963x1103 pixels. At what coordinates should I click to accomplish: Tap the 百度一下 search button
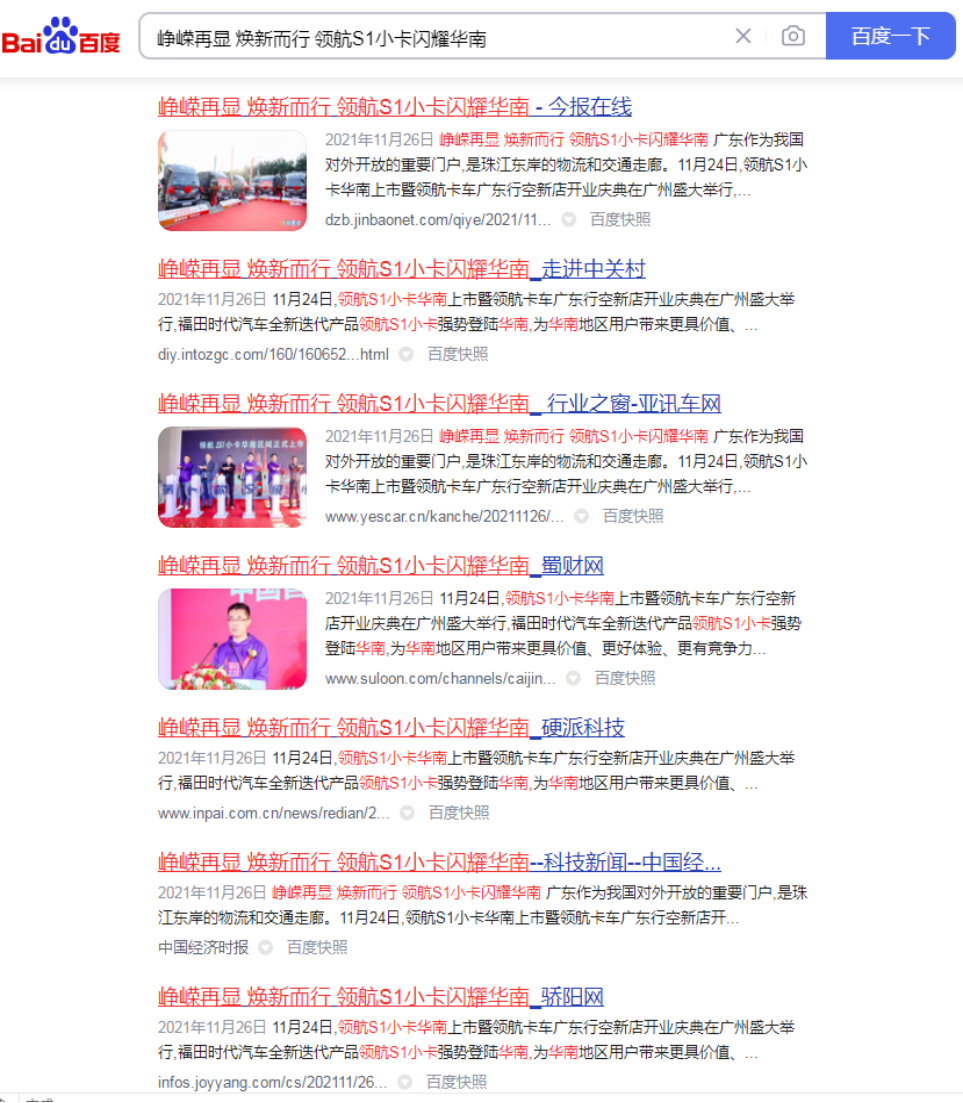pyautogui.click(x=890, y=37)
